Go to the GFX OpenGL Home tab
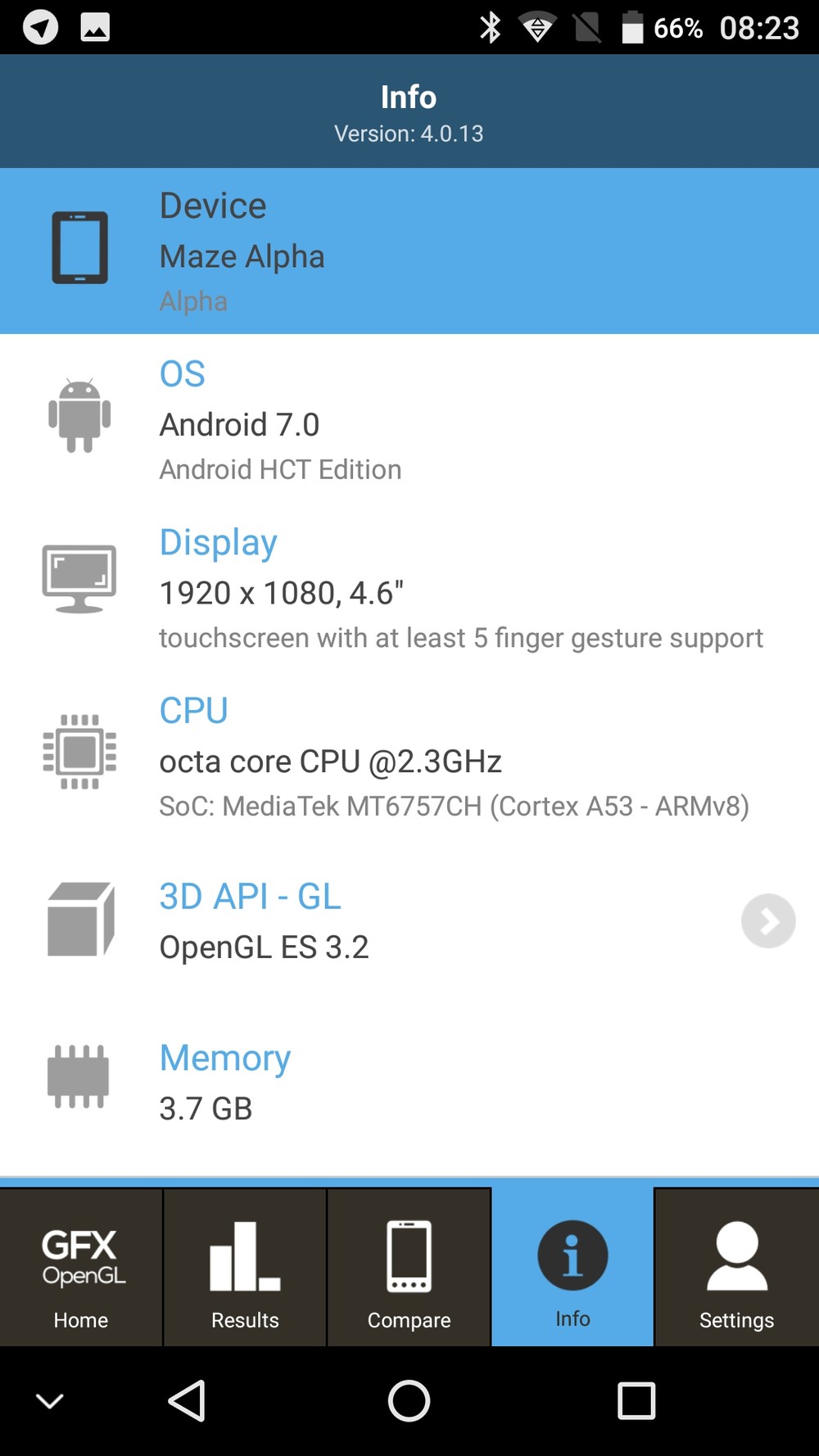The image size is (819, 1456). click(x=81, y=1268)
